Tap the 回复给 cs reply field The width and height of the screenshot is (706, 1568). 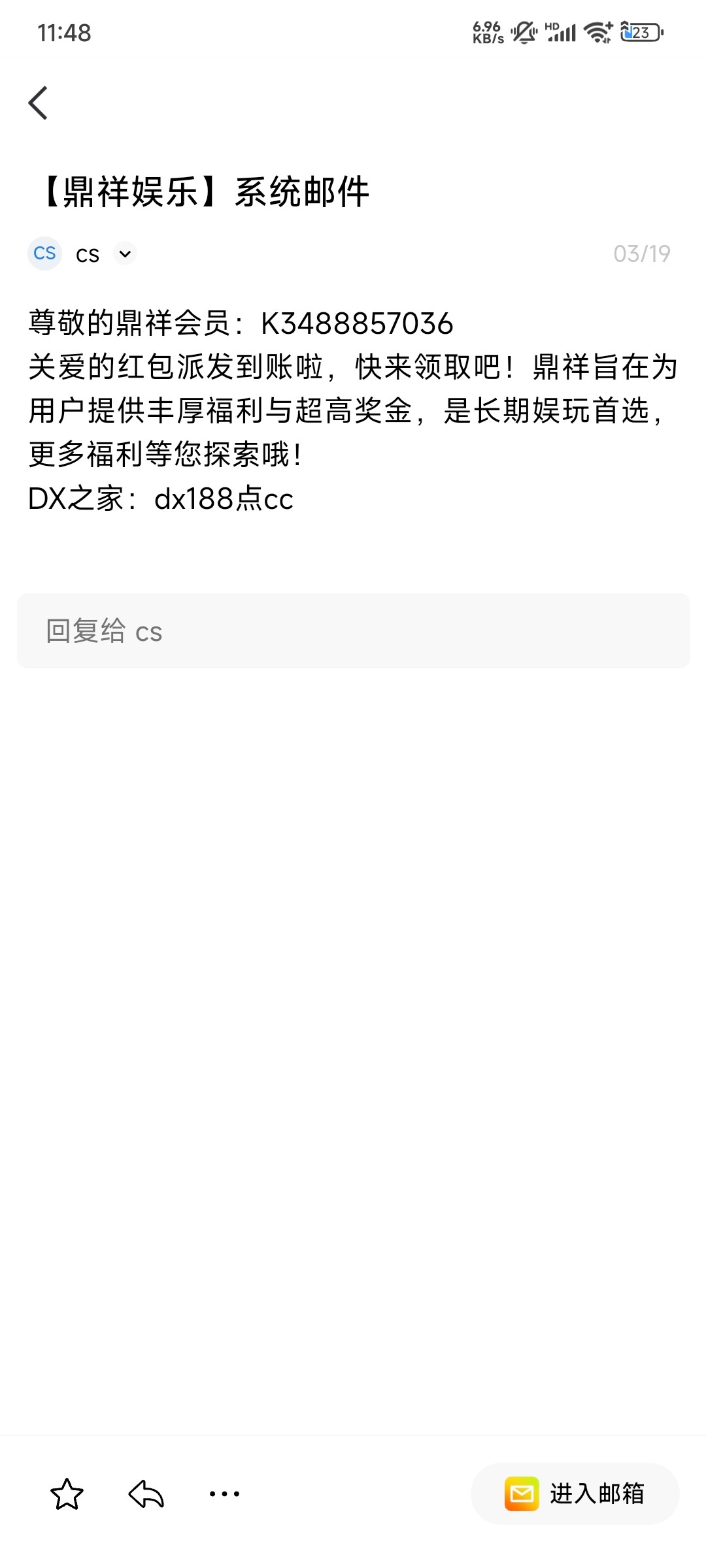tap(353, 631)
